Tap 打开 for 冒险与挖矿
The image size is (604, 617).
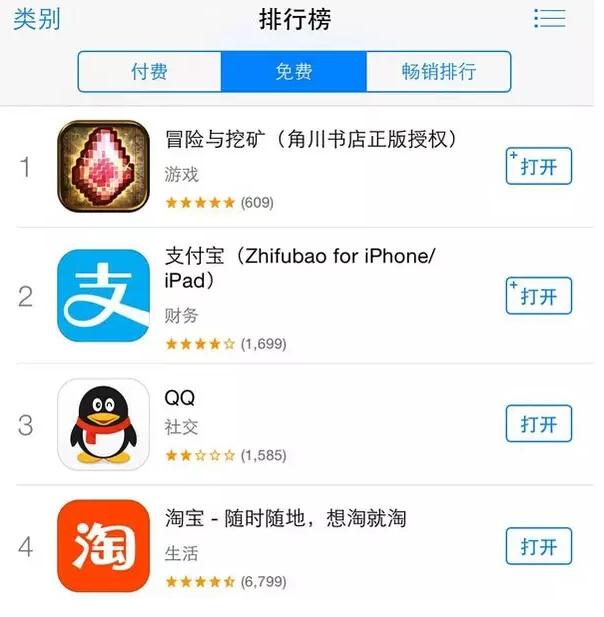[x=539, y=167]
